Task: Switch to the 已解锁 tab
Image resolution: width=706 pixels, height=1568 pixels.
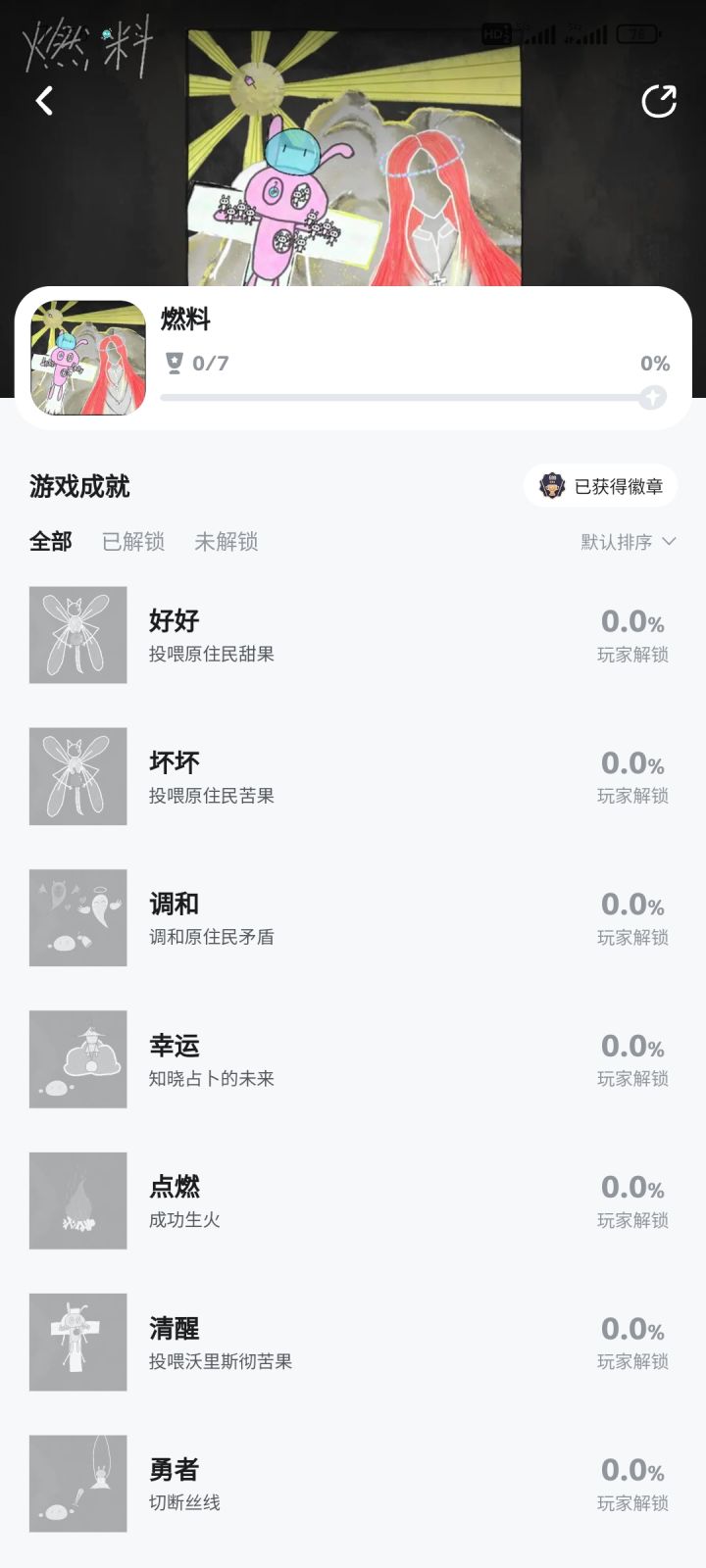Action: [x=133, y=542]
